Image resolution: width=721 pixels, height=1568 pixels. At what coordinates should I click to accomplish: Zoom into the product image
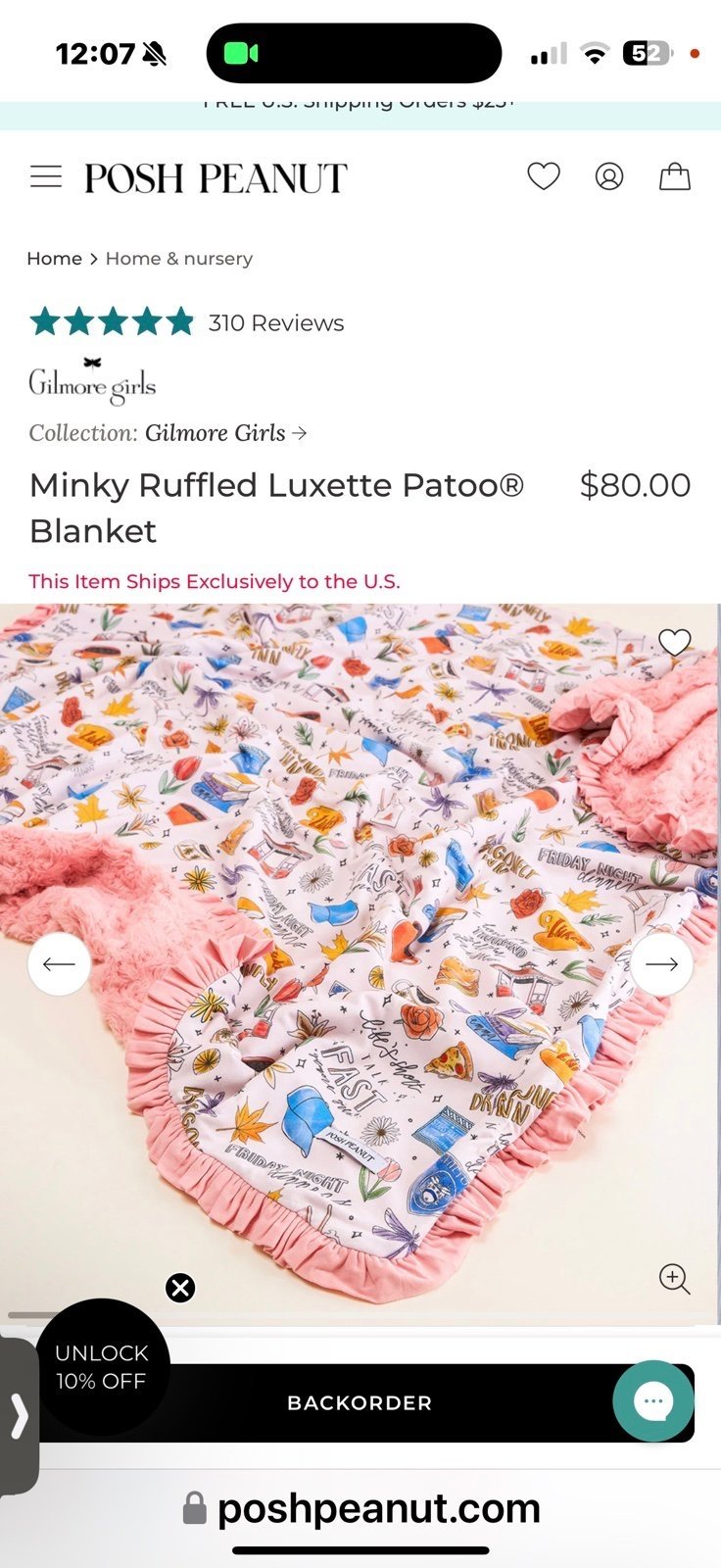[x=675, y=1279]
